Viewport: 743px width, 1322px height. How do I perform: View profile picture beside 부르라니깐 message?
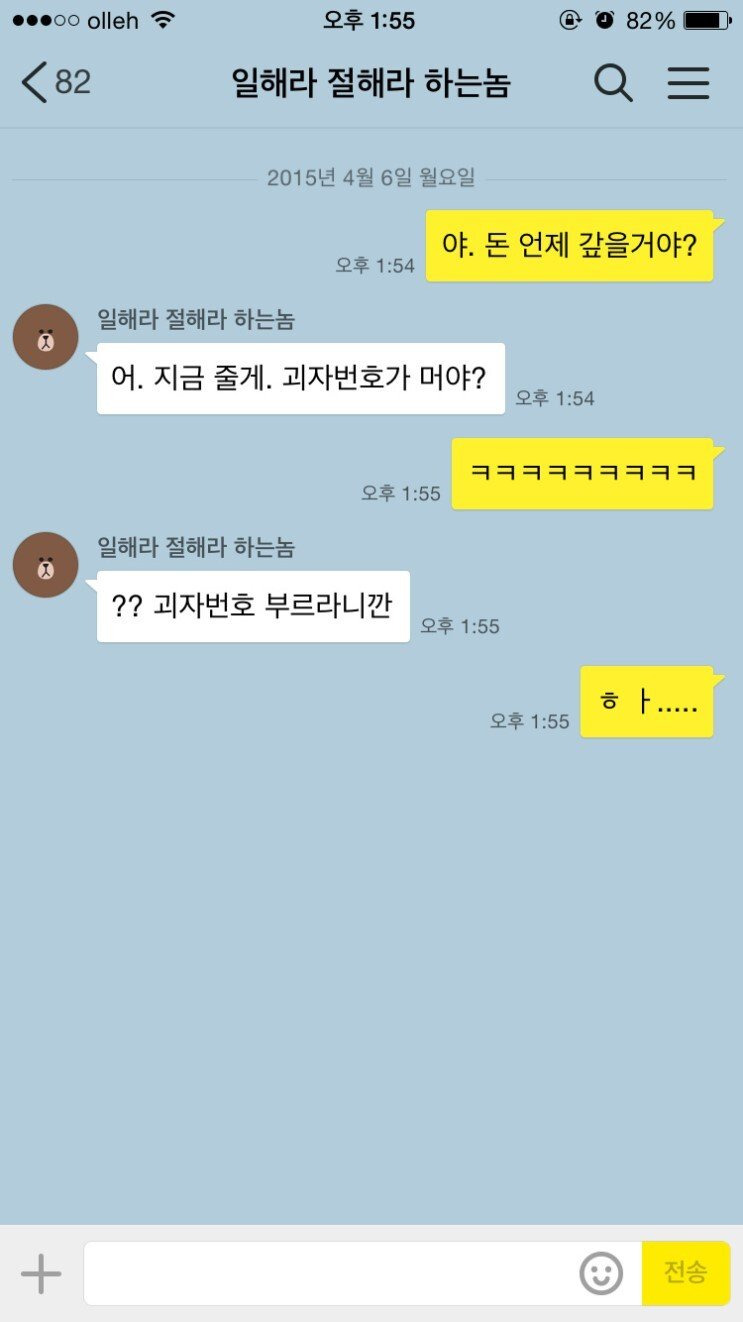point(45,565)
